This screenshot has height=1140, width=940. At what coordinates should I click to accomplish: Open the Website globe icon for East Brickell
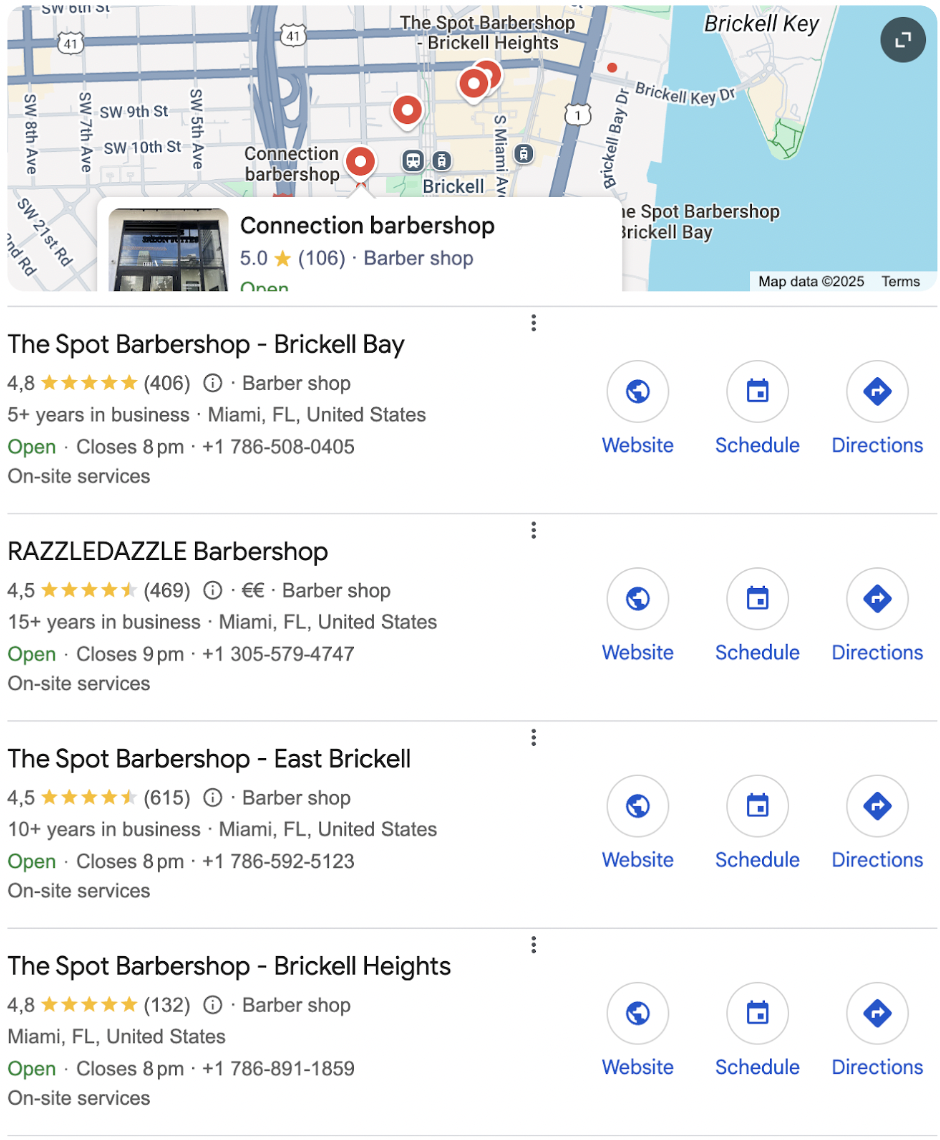(637, 806)
